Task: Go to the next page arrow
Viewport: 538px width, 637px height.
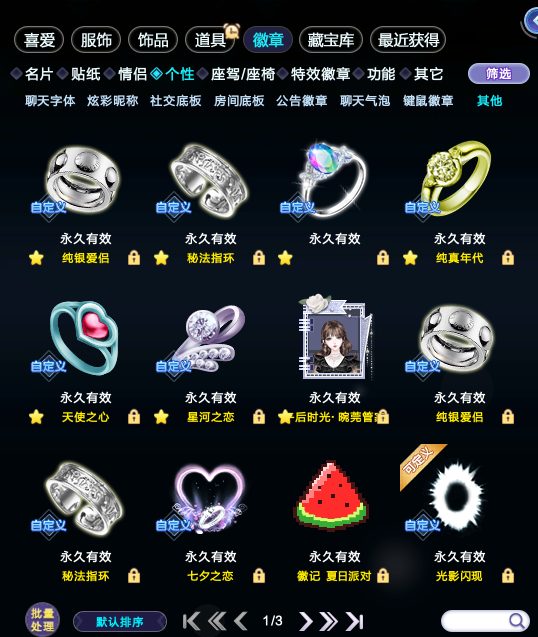Action: [306, 621]
